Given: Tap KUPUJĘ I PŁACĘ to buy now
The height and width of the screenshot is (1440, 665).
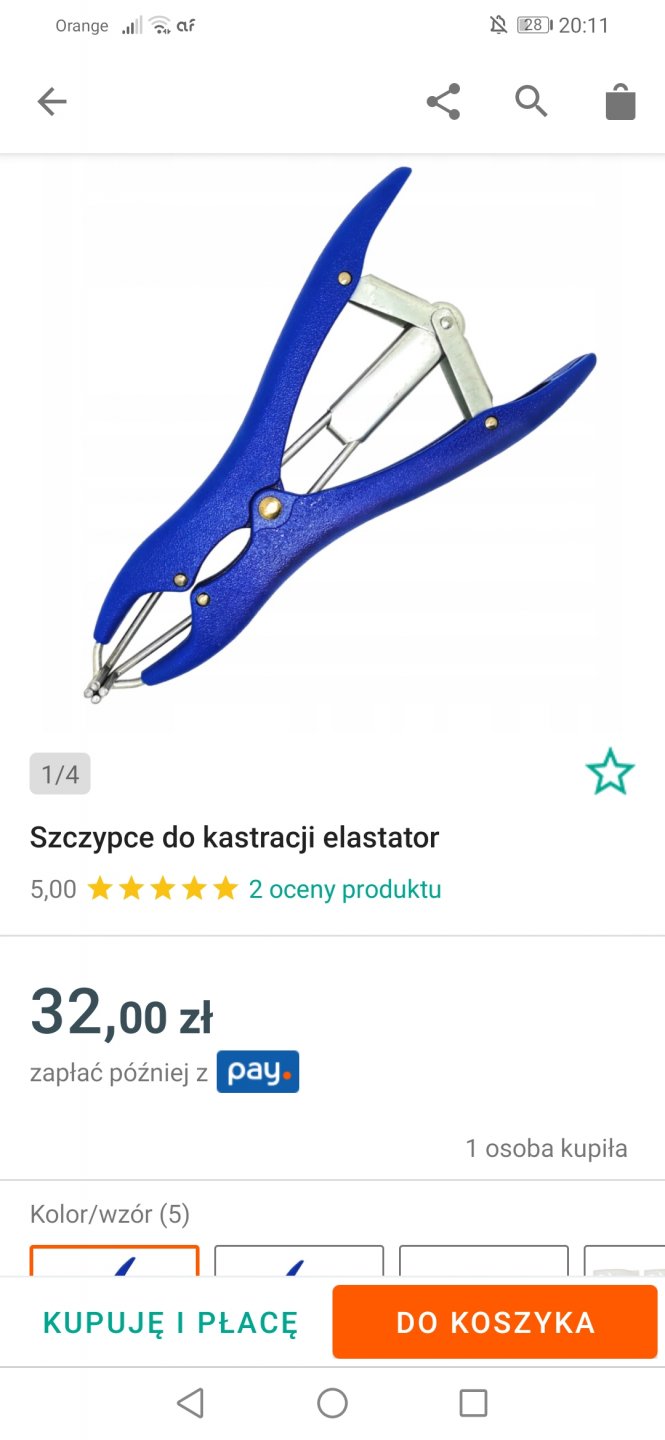Looking at the screenshot, I should 170,1323.
